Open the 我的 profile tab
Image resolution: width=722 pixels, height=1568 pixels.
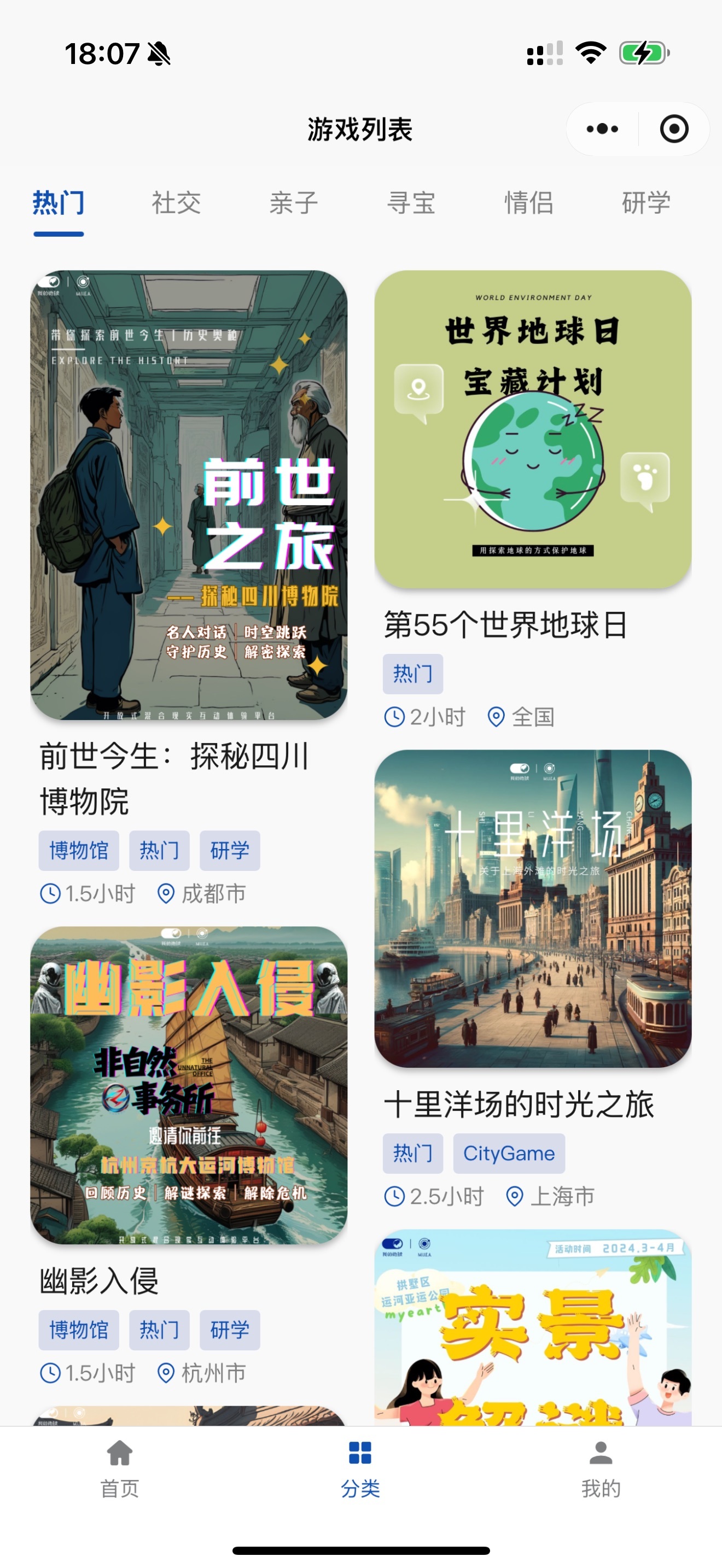(601, 1468)
